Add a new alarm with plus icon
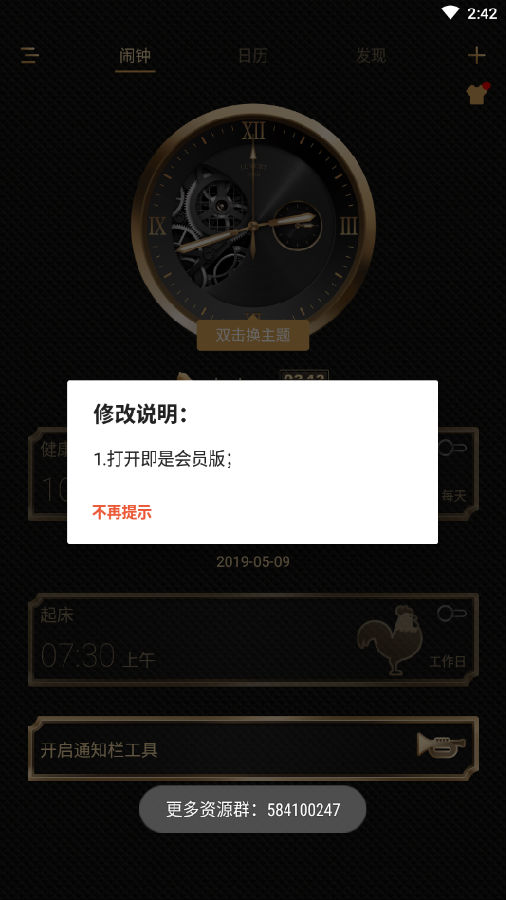 pos(476,56)
